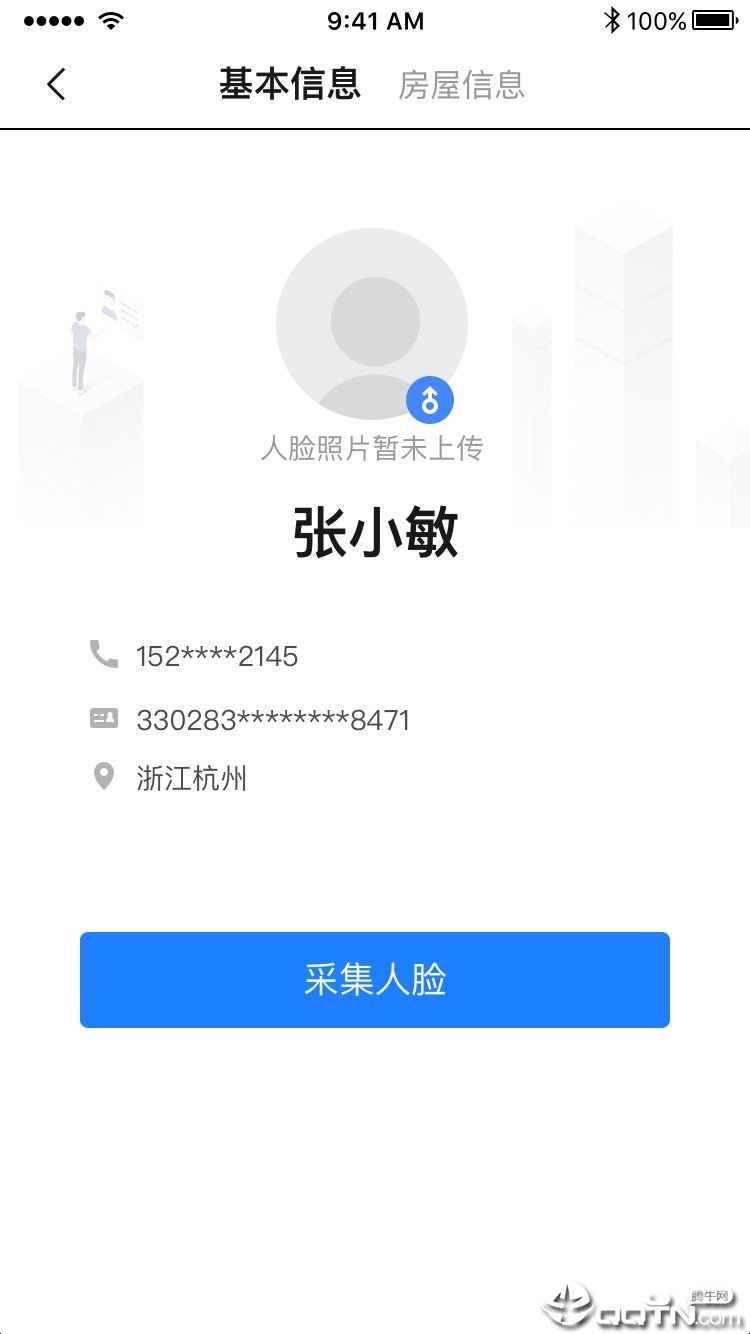Click the 浙江杭州 address text
This screenshot has height=1334, width=750.
pos(191,779)
